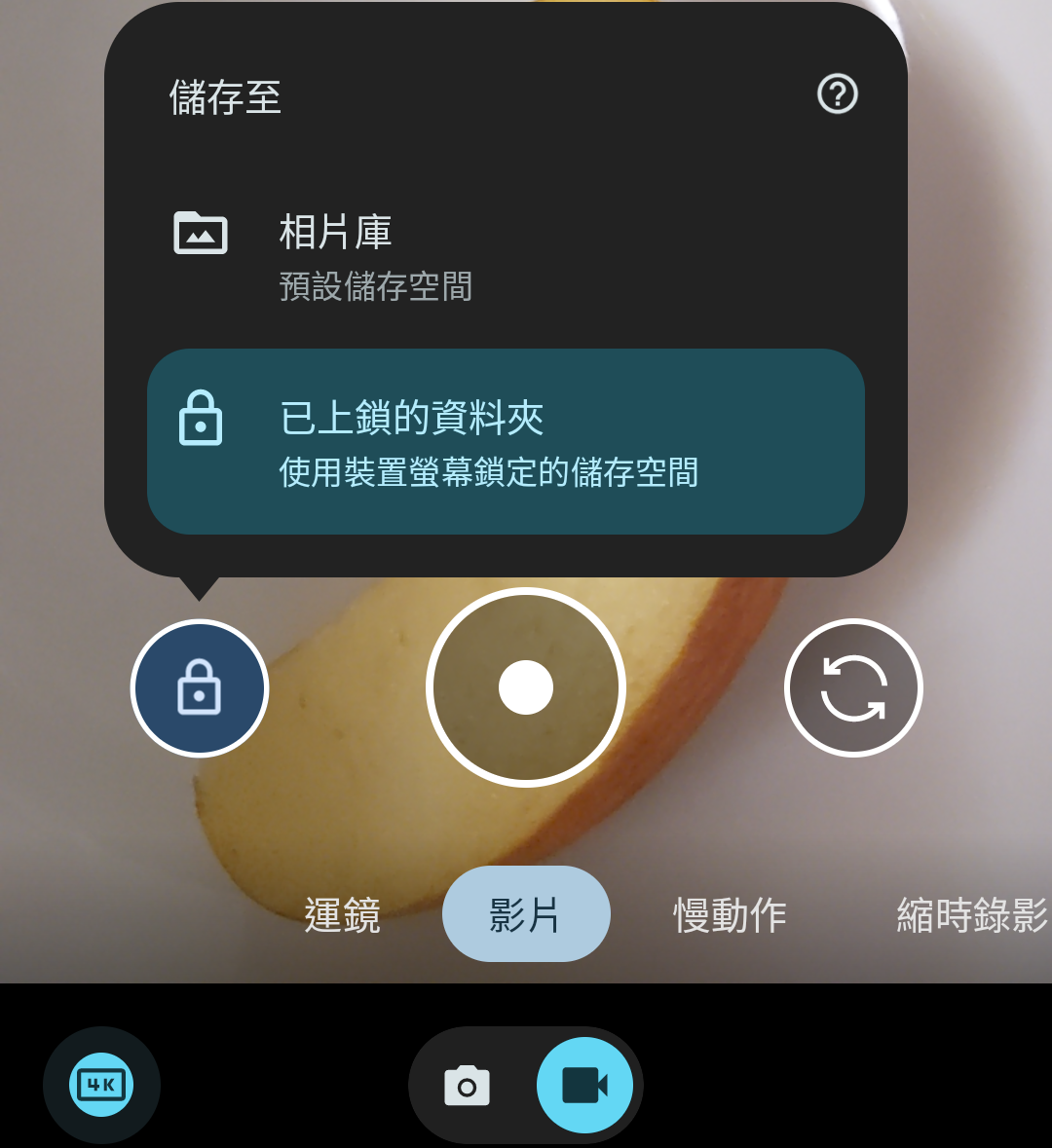Switch to 運鏡 mode

(342, 915)
